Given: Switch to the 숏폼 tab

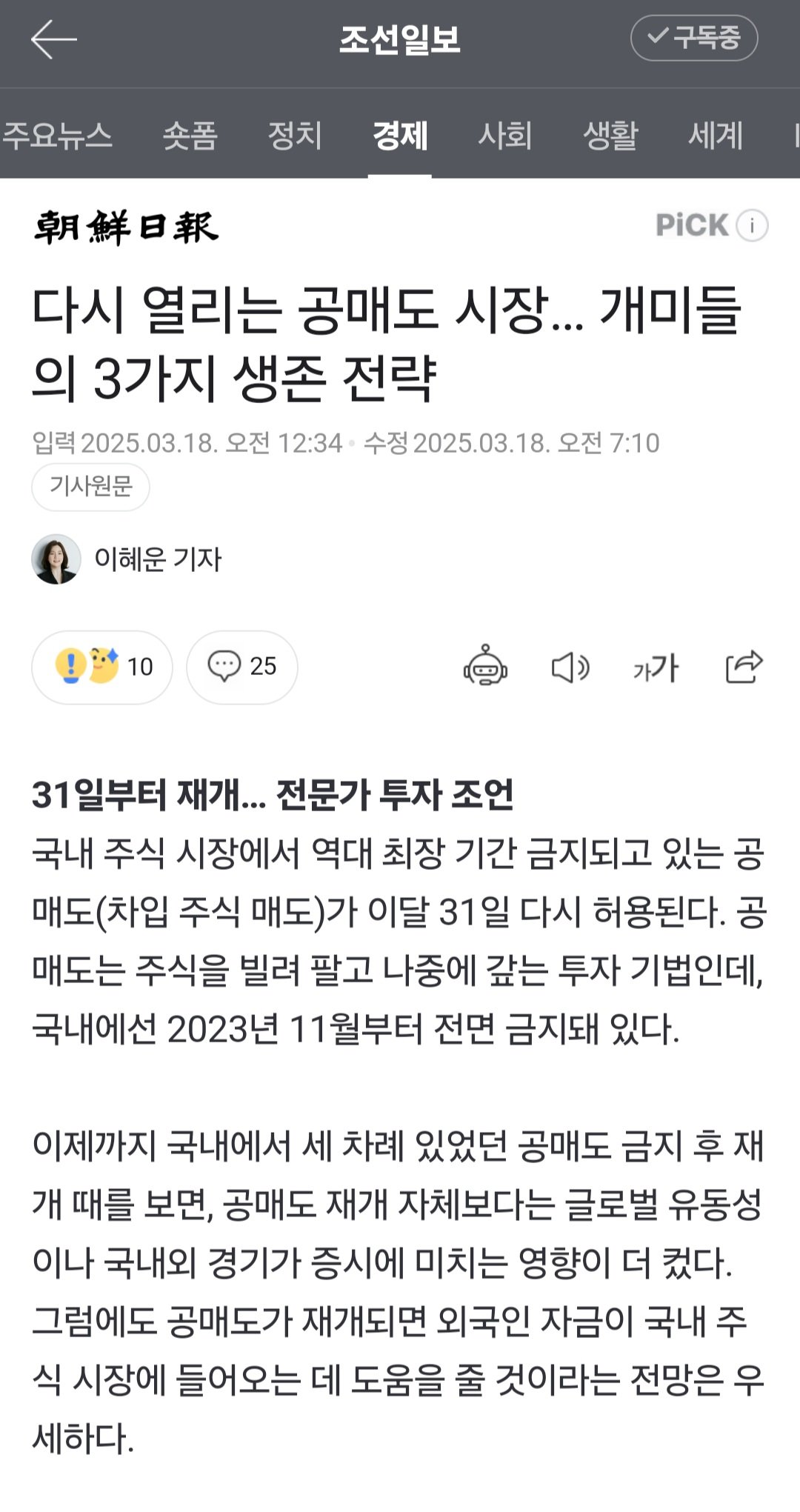Looking at the screenshot, I should (x=190, y=136).
